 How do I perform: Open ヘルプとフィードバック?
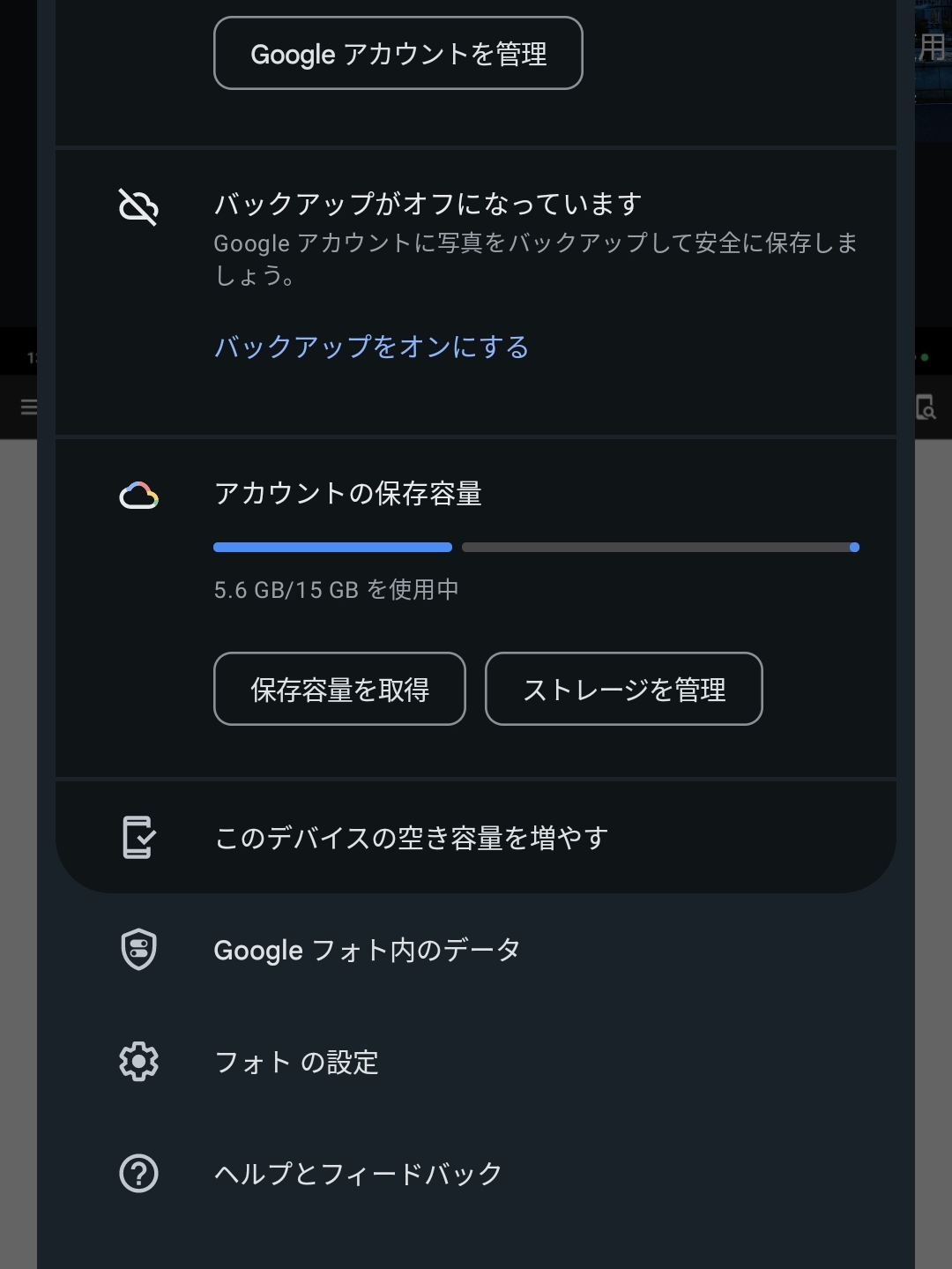coord(358,1174)
